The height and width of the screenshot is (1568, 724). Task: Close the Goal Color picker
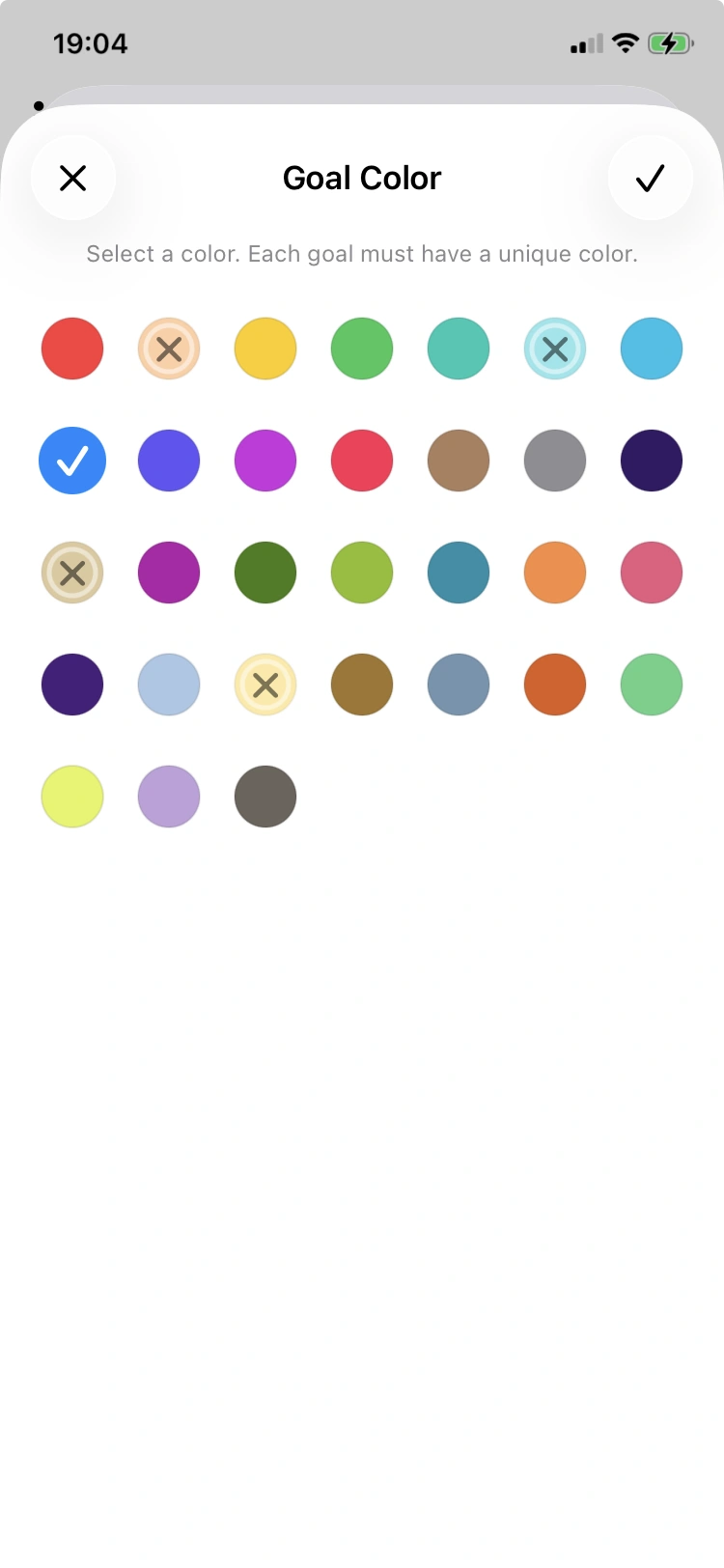click(73, 178)
